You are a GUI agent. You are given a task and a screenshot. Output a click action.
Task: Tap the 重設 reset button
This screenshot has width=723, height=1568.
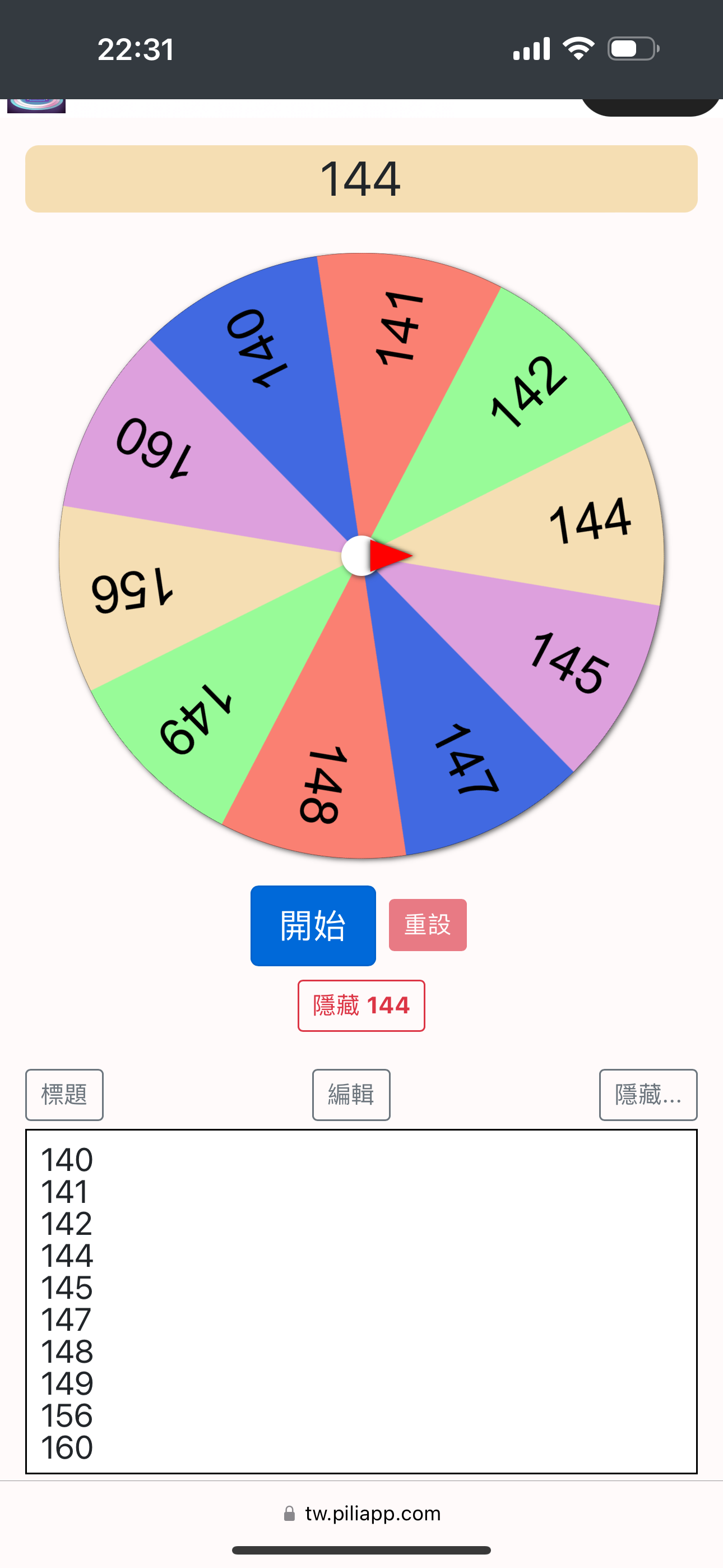pyautogui.click(x=427, y=925)
